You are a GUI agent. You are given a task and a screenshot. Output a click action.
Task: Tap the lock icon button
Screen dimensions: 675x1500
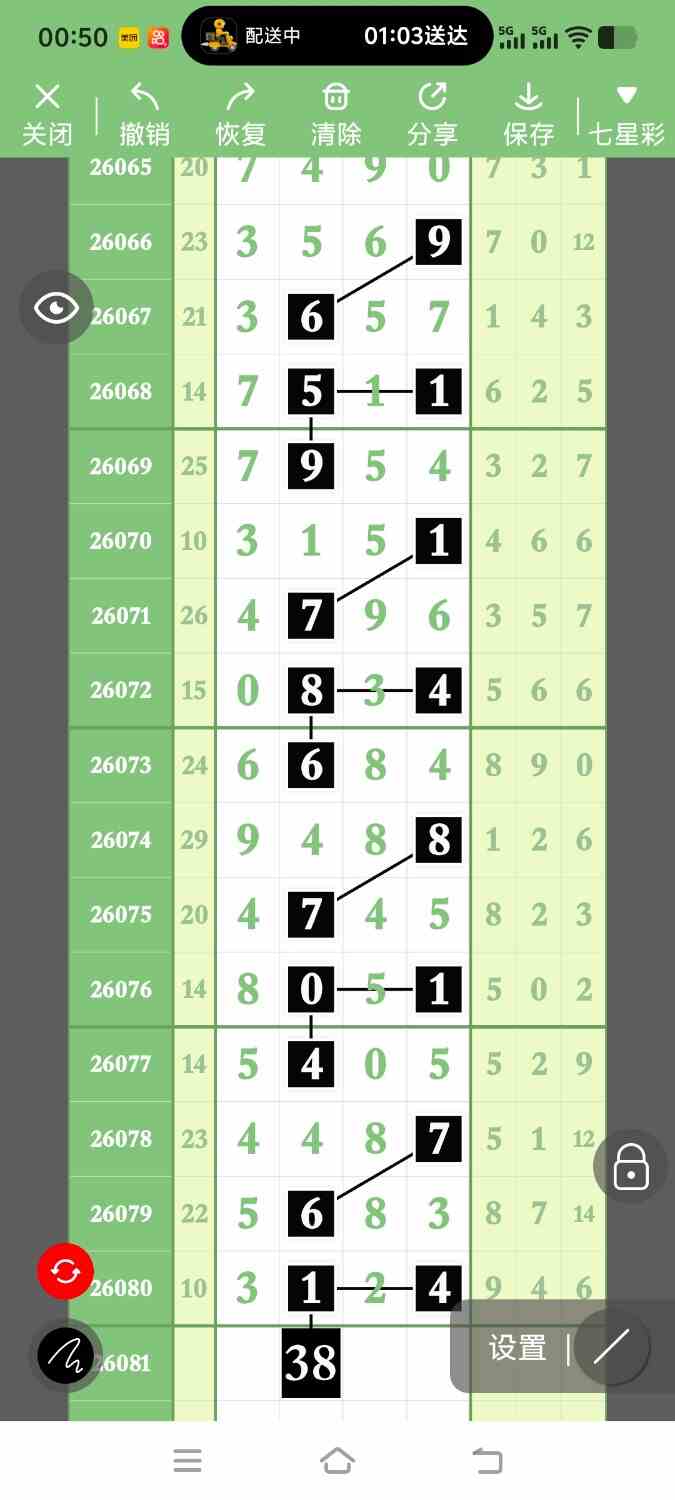(630, 1166)
